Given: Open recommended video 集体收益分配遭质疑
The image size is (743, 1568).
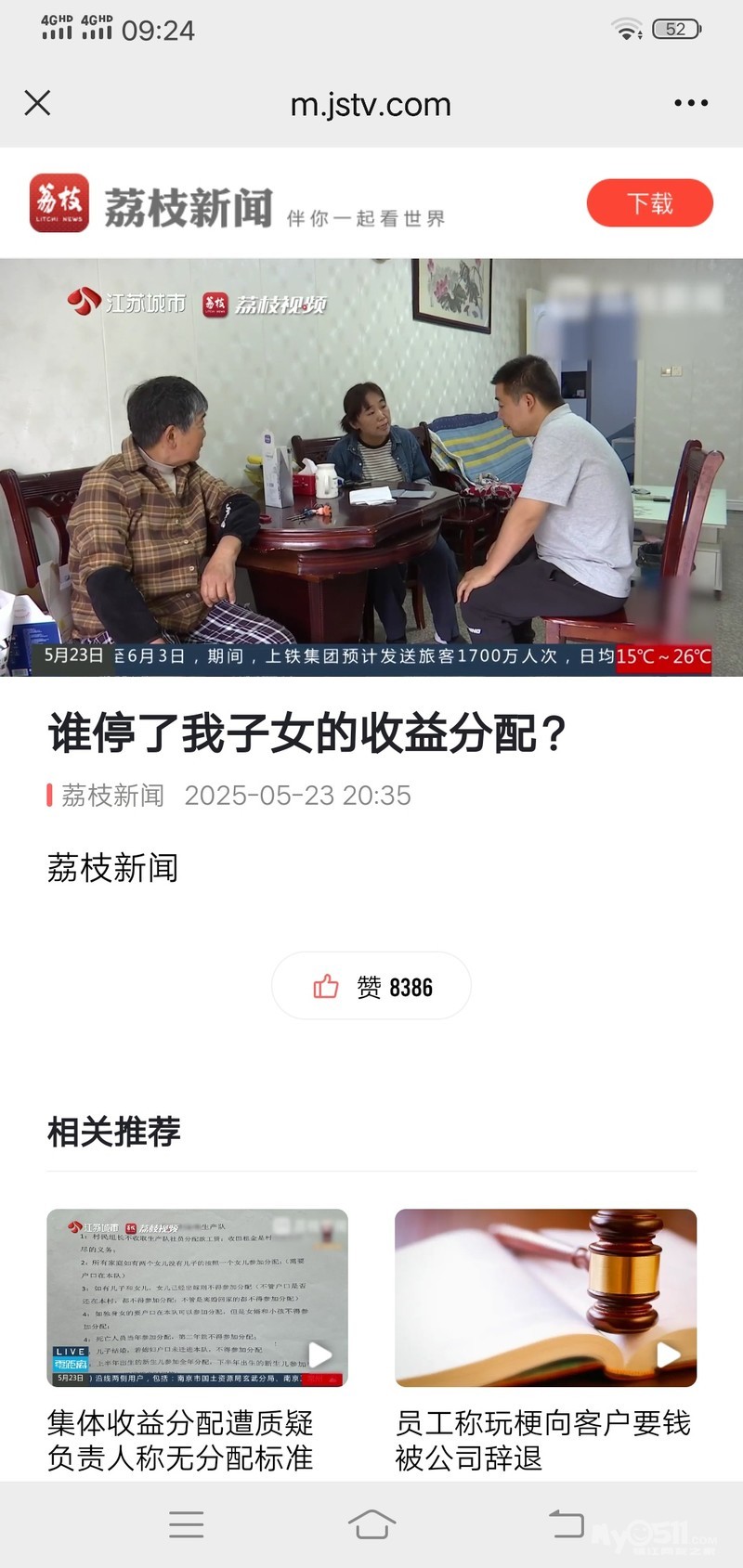Looking at the screenshot, I should point(197,1297).
